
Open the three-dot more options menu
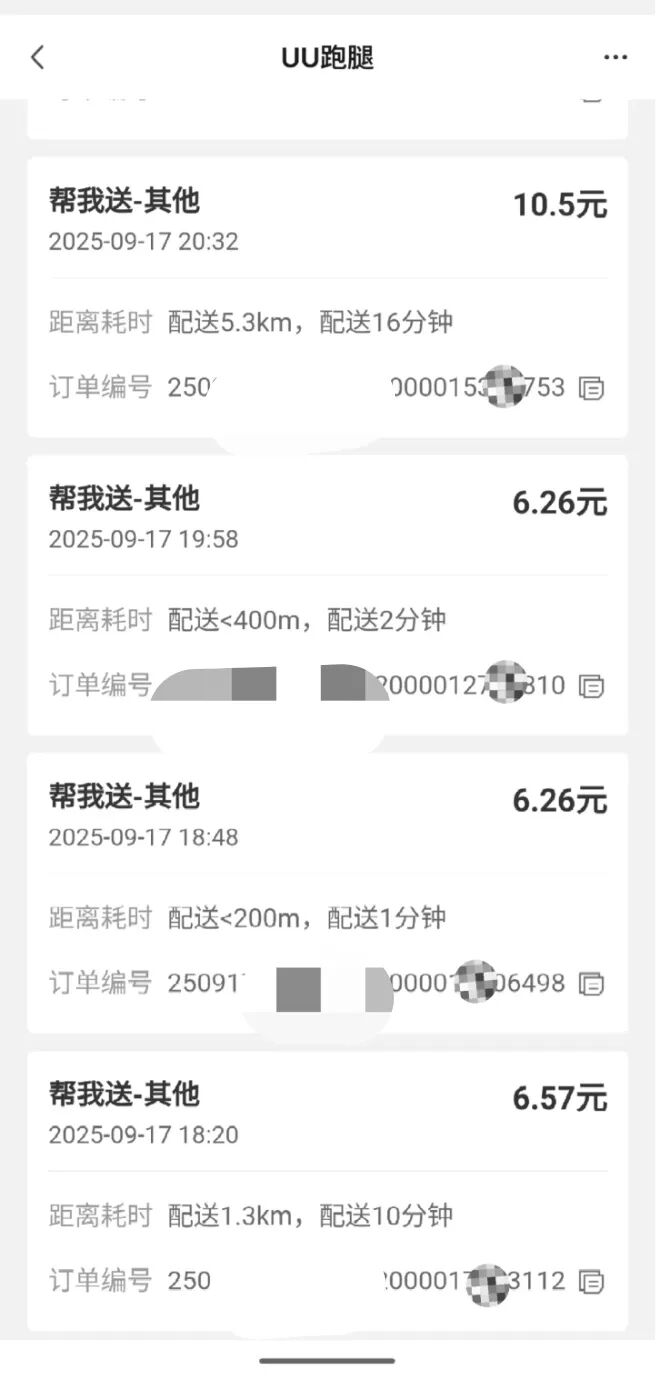[615, 58]
